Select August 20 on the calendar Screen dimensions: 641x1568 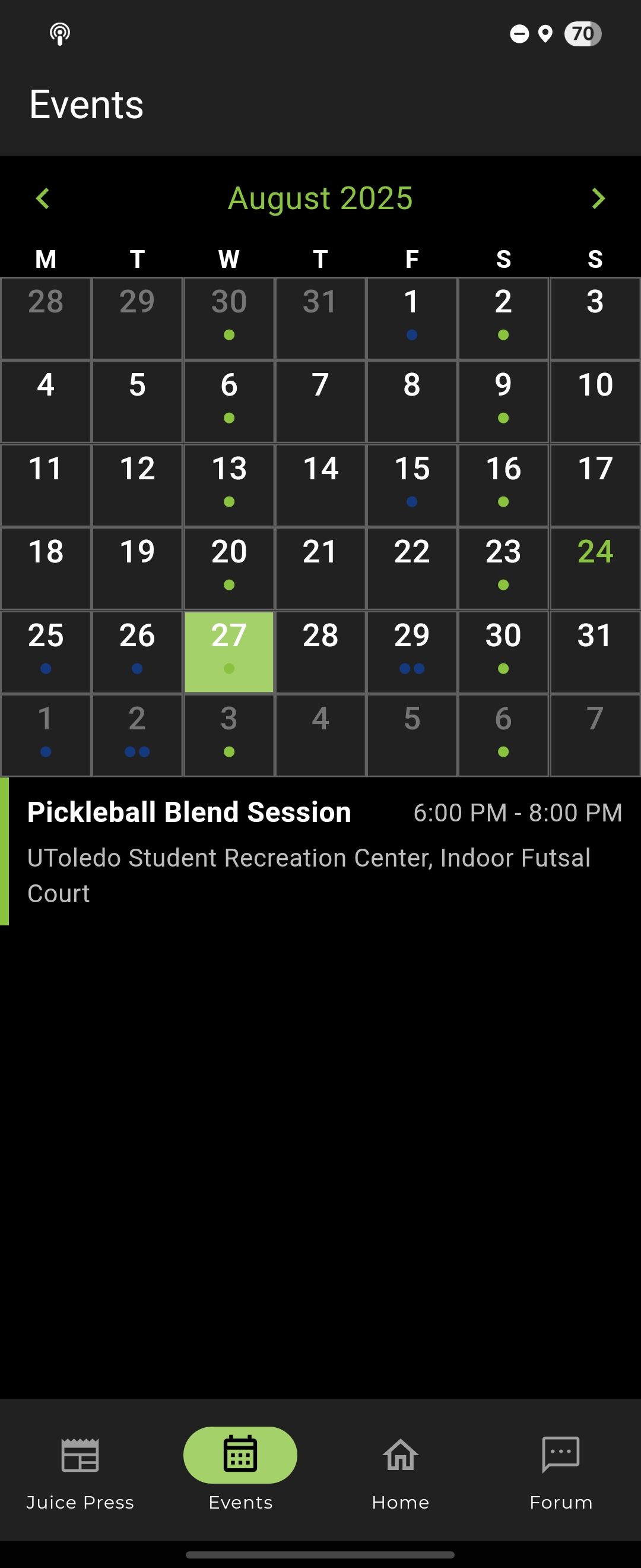click(x=229, y=568)
